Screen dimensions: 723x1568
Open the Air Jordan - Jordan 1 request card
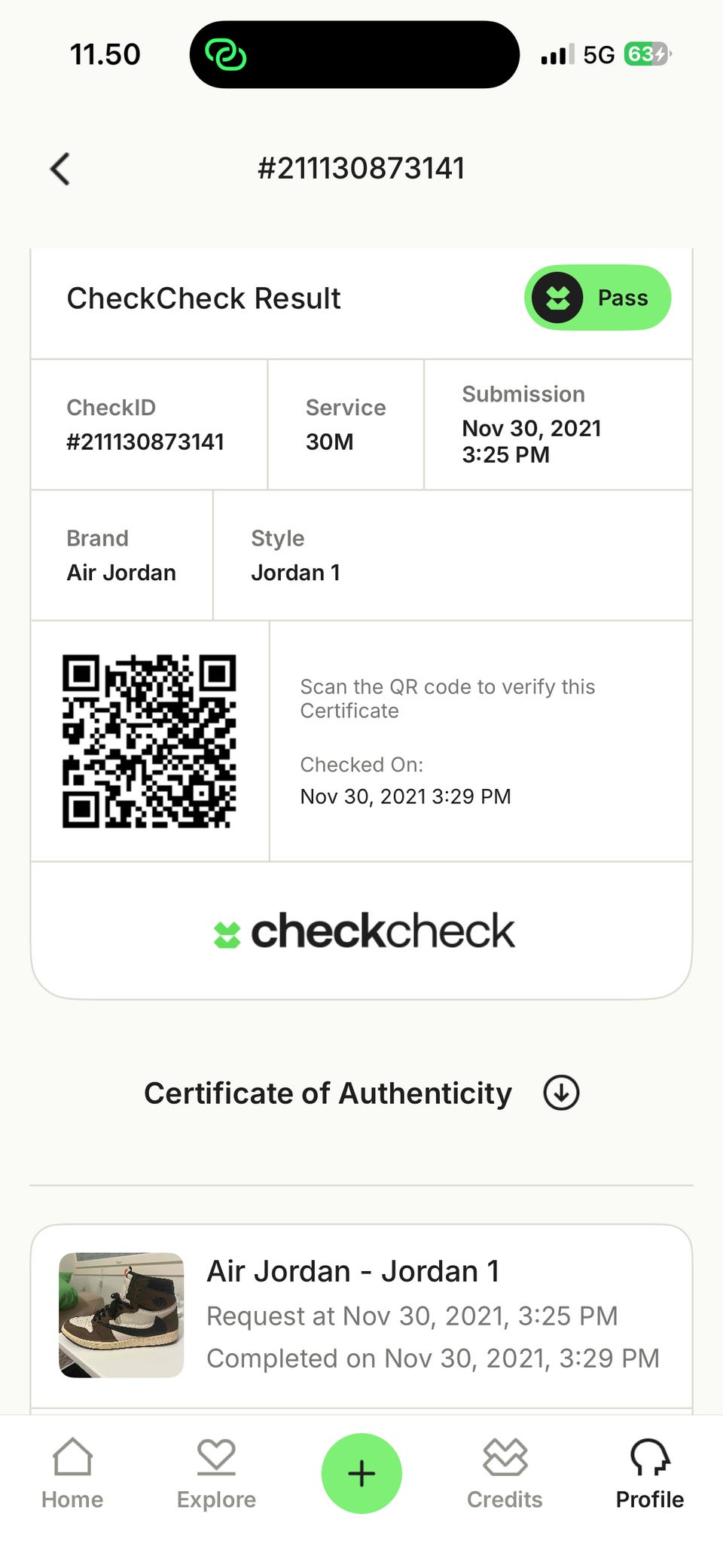click(x=360, y=1315)
